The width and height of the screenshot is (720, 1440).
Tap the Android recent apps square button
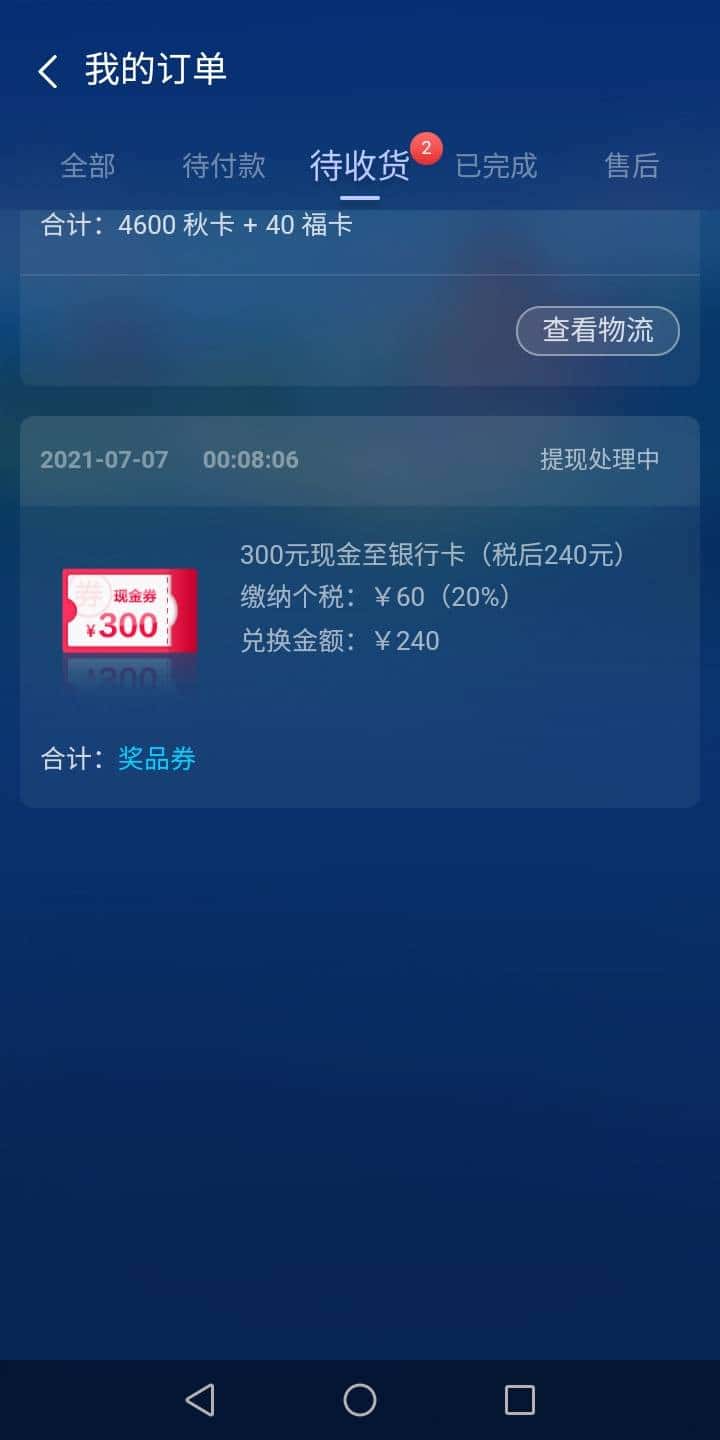point(518,1400)
